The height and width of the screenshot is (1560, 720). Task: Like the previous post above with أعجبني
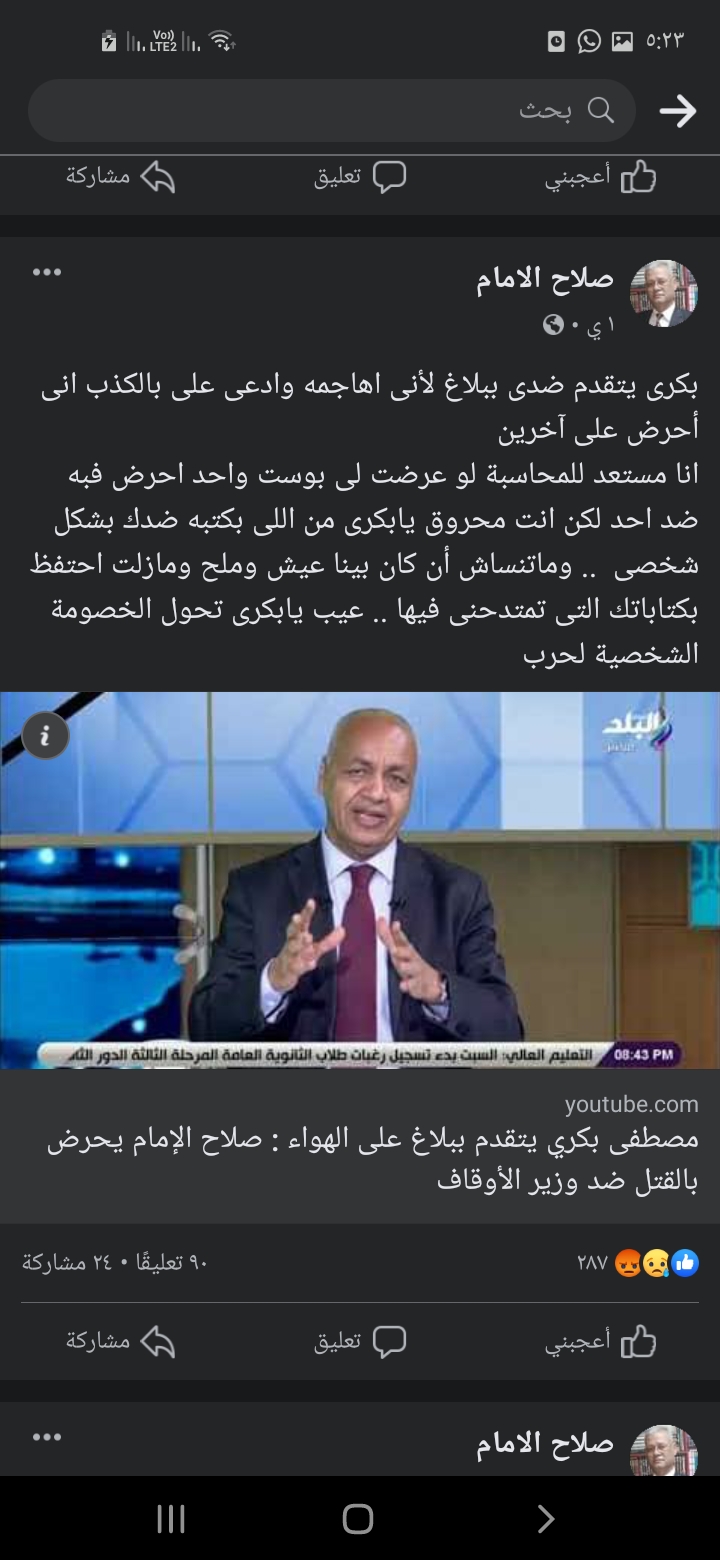coord(600,177)
